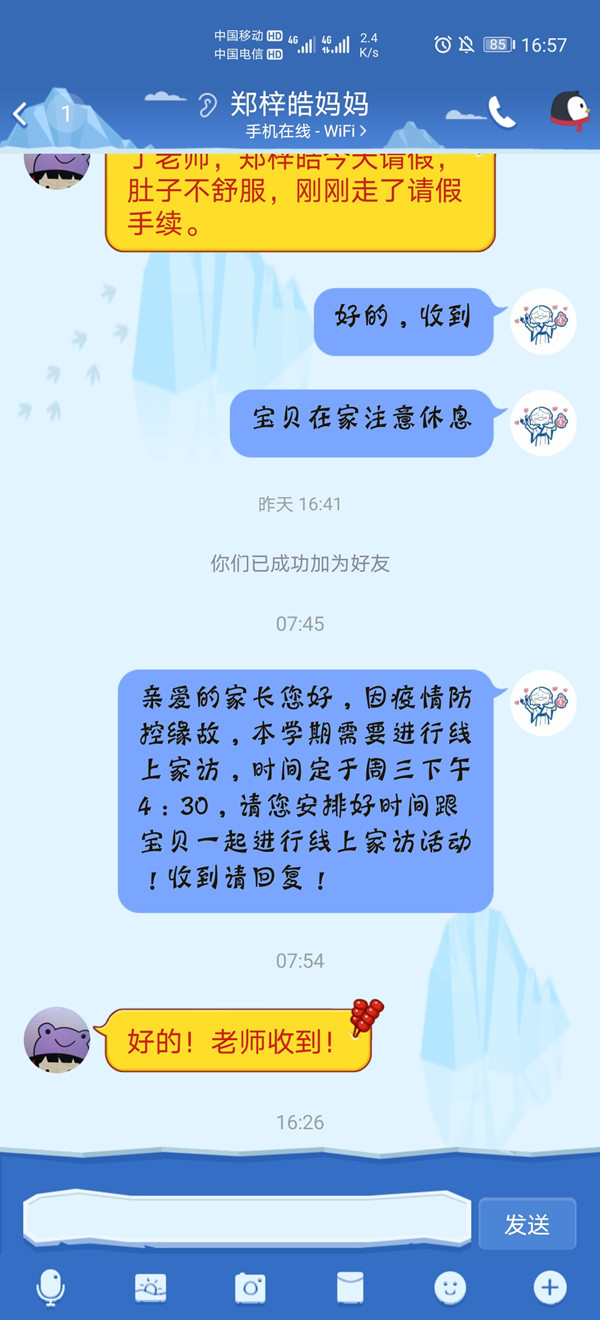Open the photo gallery picker

[x=151, y=1287]
